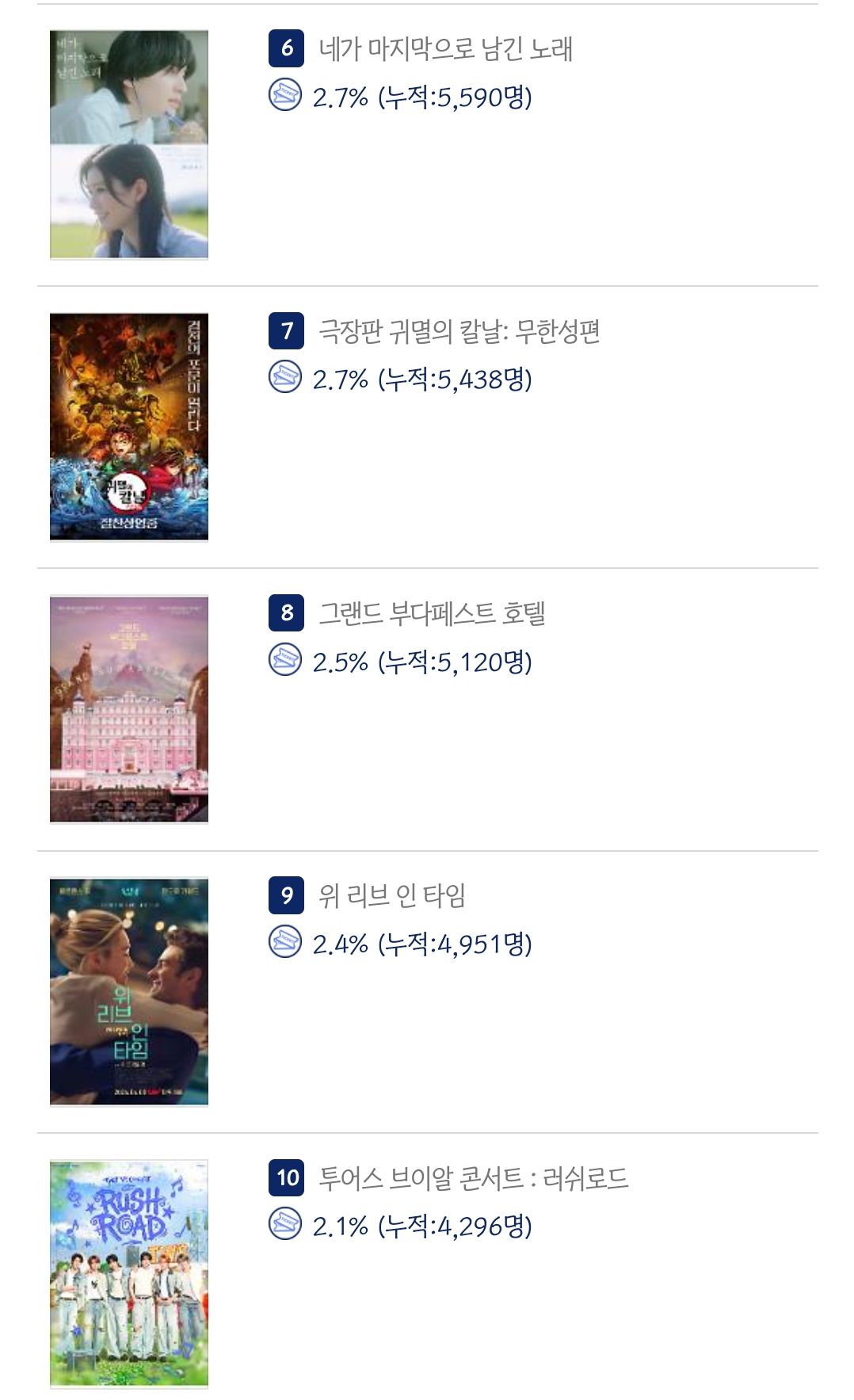Screen dimensions: 854x1400
Task: Open the 위 리브 인 타임 title link
Action: [392, 895]
